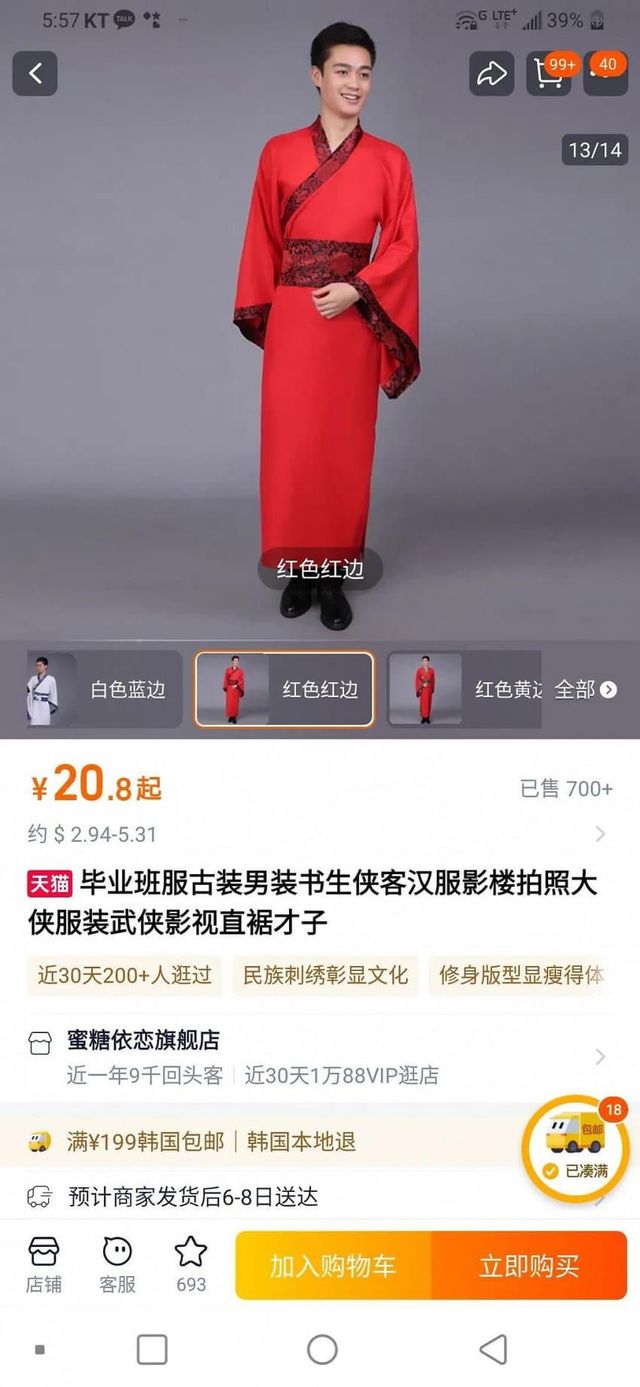Visit the 店铺 shop page
This screenshot has width=640, height=1387.
coord(44,1264)
